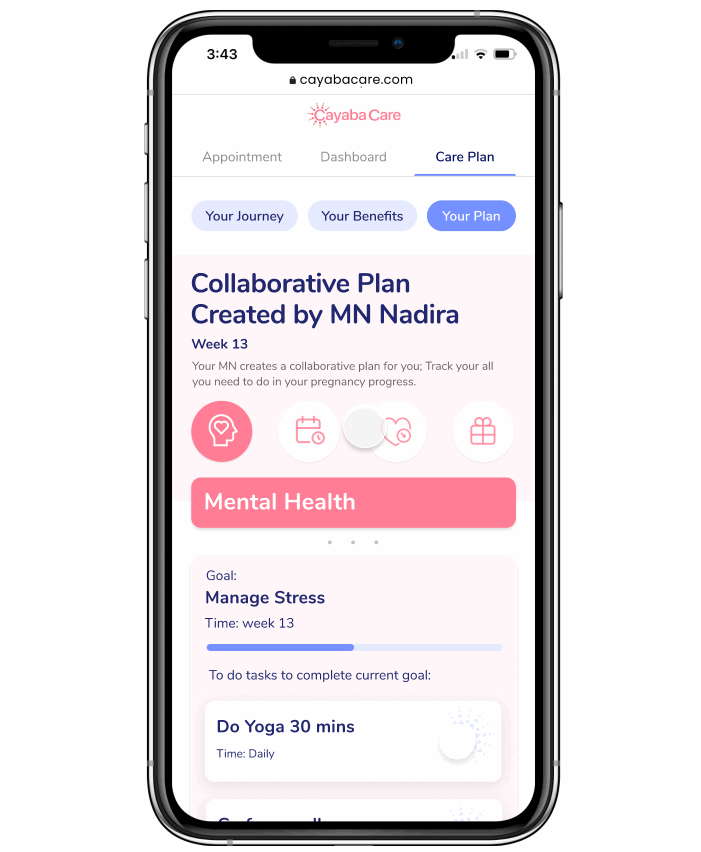Tap the Your Journey chip
The width and height of the screenshot is (701, 852).
coord(244,216)
